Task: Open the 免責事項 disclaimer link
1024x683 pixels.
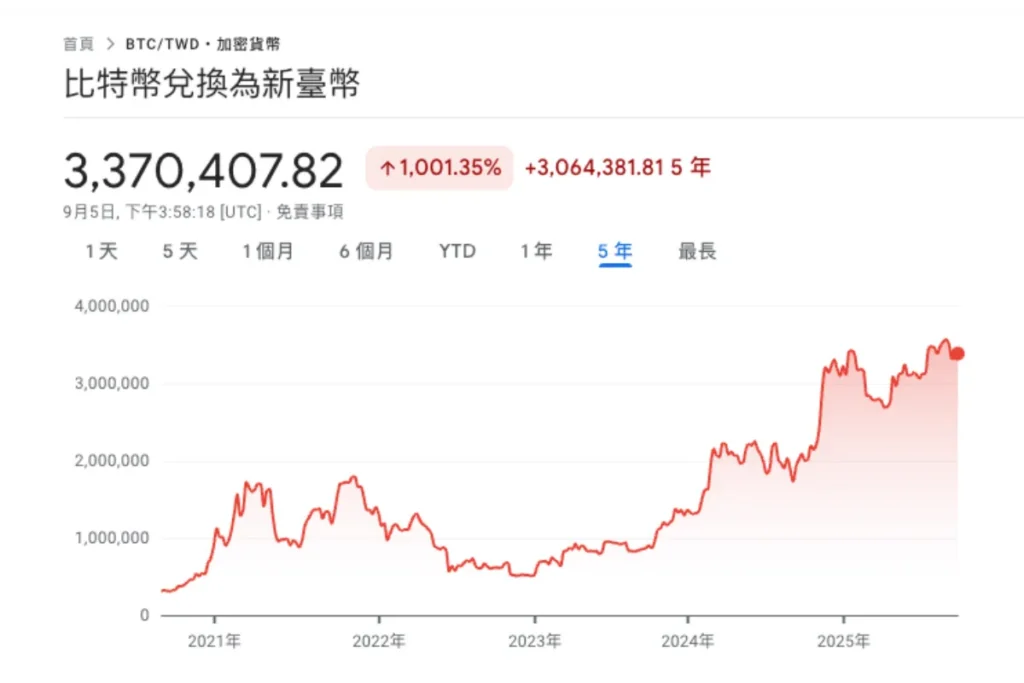Action: click(x=310, y=212)
